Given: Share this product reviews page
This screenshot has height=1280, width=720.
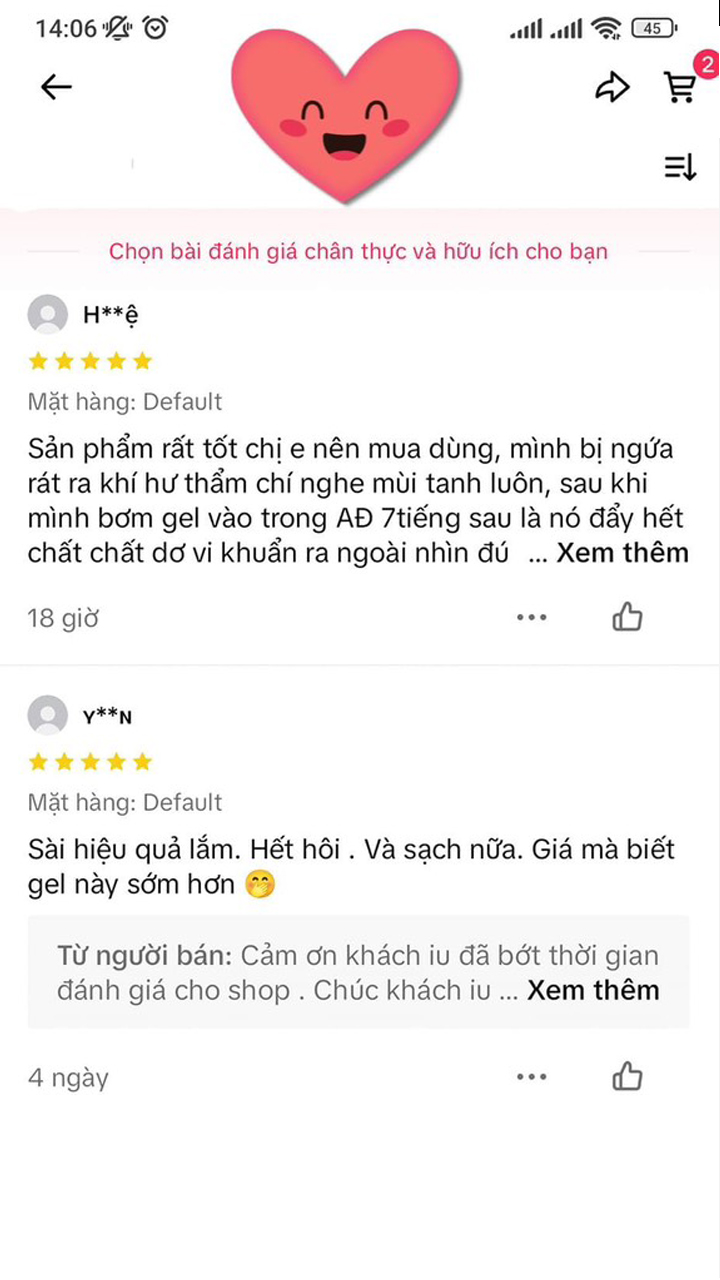Looking at the screenshot, I should tap(612, 87).
